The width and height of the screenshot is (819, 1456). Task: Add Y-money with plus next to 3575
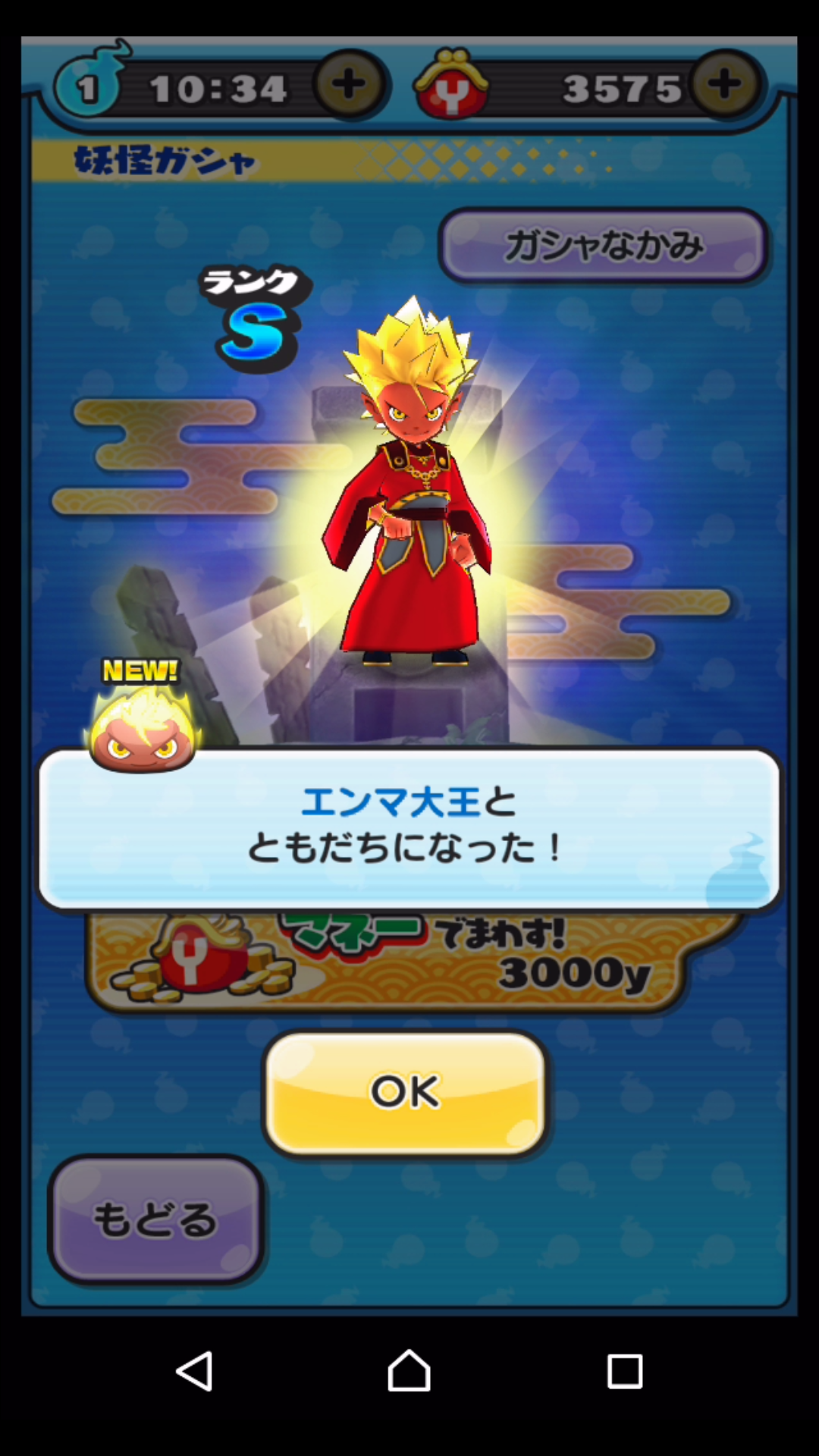click(x=725, y=86)
